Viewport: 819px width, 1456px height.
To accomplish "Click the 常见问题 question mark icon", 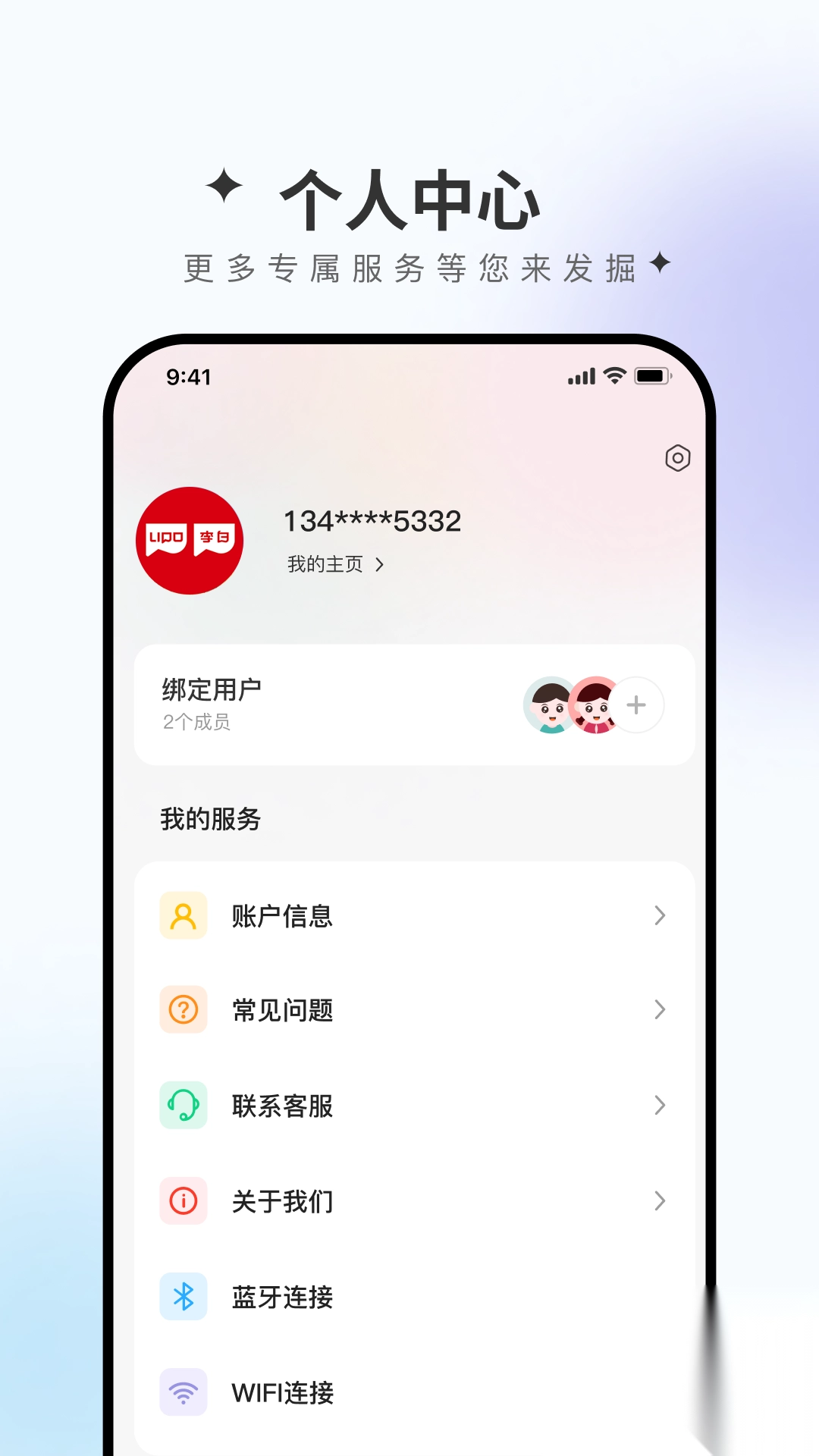I will (x=182, y=1010).
